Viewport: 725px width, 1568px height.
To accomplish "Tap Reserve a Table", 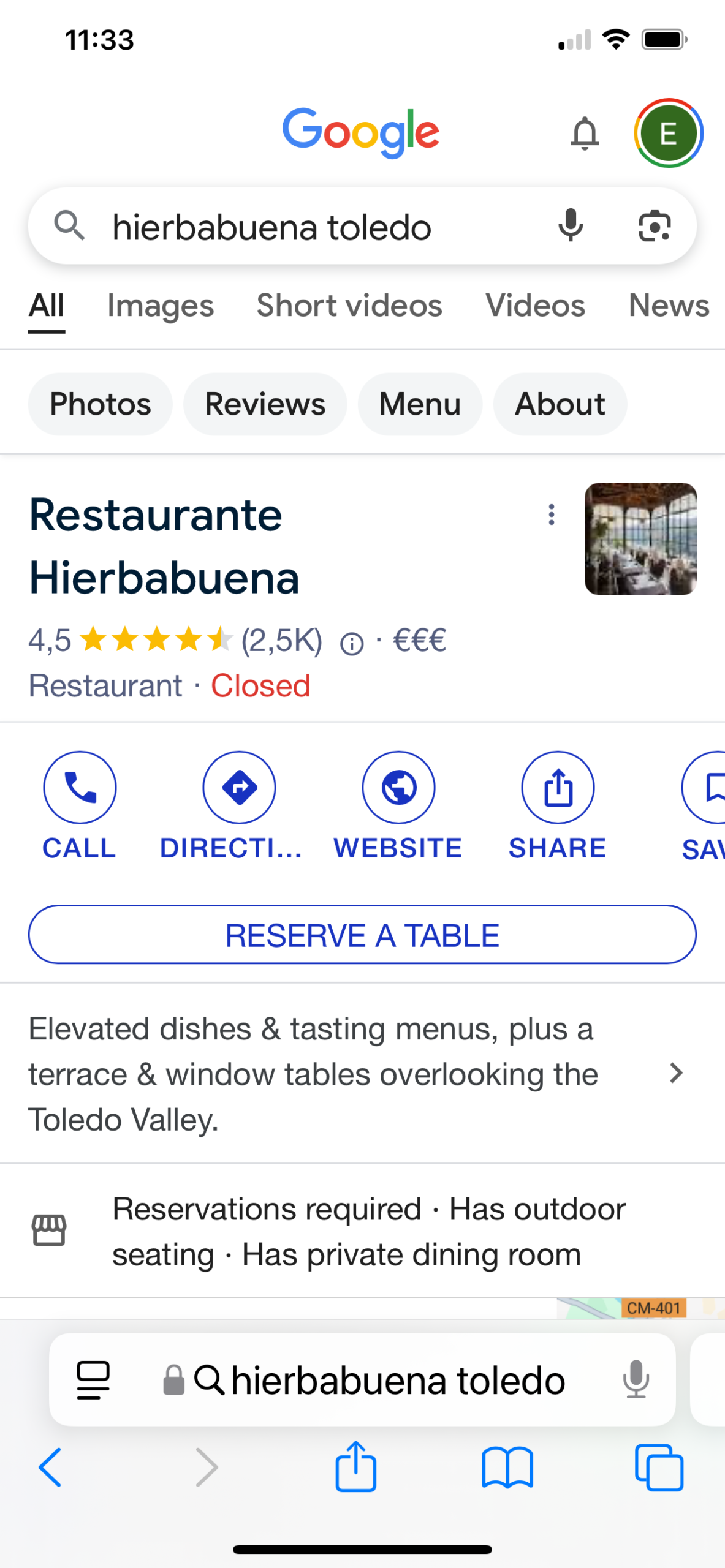I will click(x=362, y=935).
